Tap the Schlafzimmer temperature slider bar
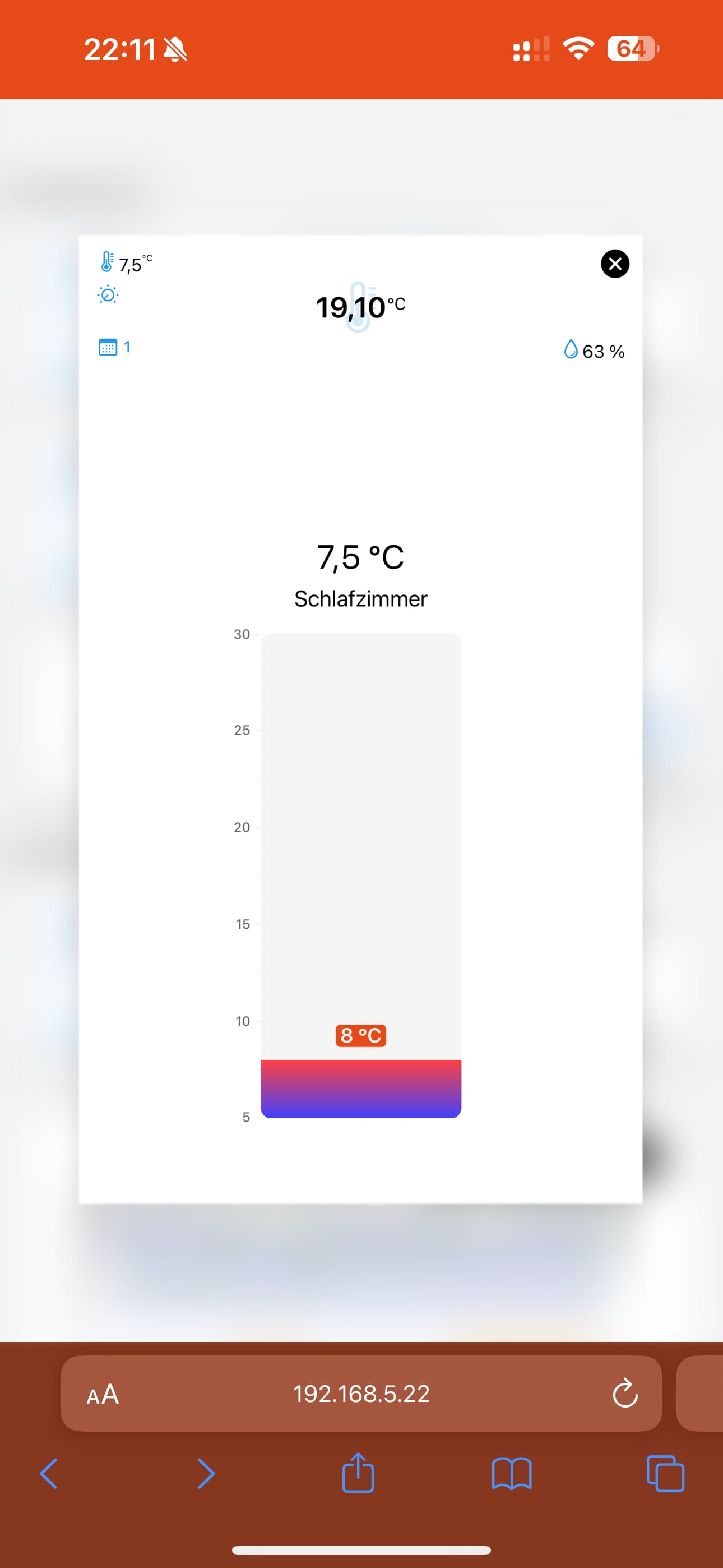This screenshot has height=1568, width=723. coord(361,875)
